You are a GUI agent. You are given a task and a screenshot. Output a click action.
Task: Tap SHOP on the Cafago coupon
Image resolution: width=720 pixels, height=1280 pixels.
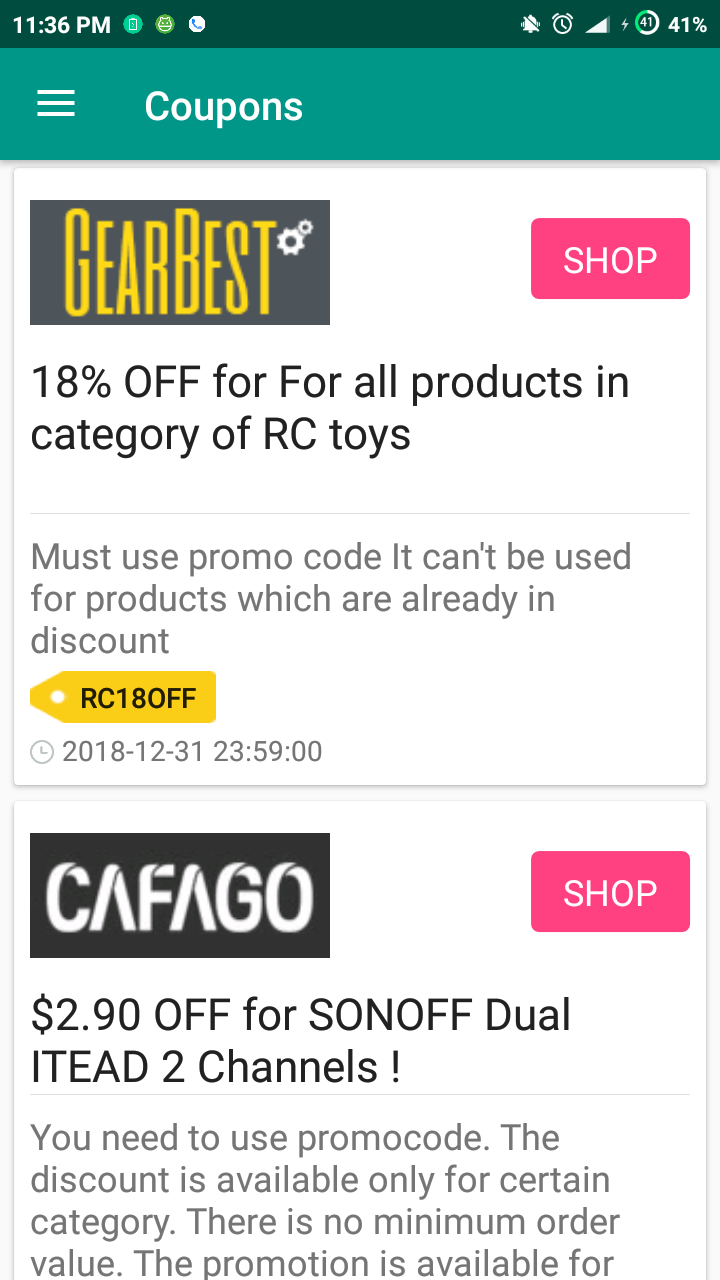(x=610, y=892)
